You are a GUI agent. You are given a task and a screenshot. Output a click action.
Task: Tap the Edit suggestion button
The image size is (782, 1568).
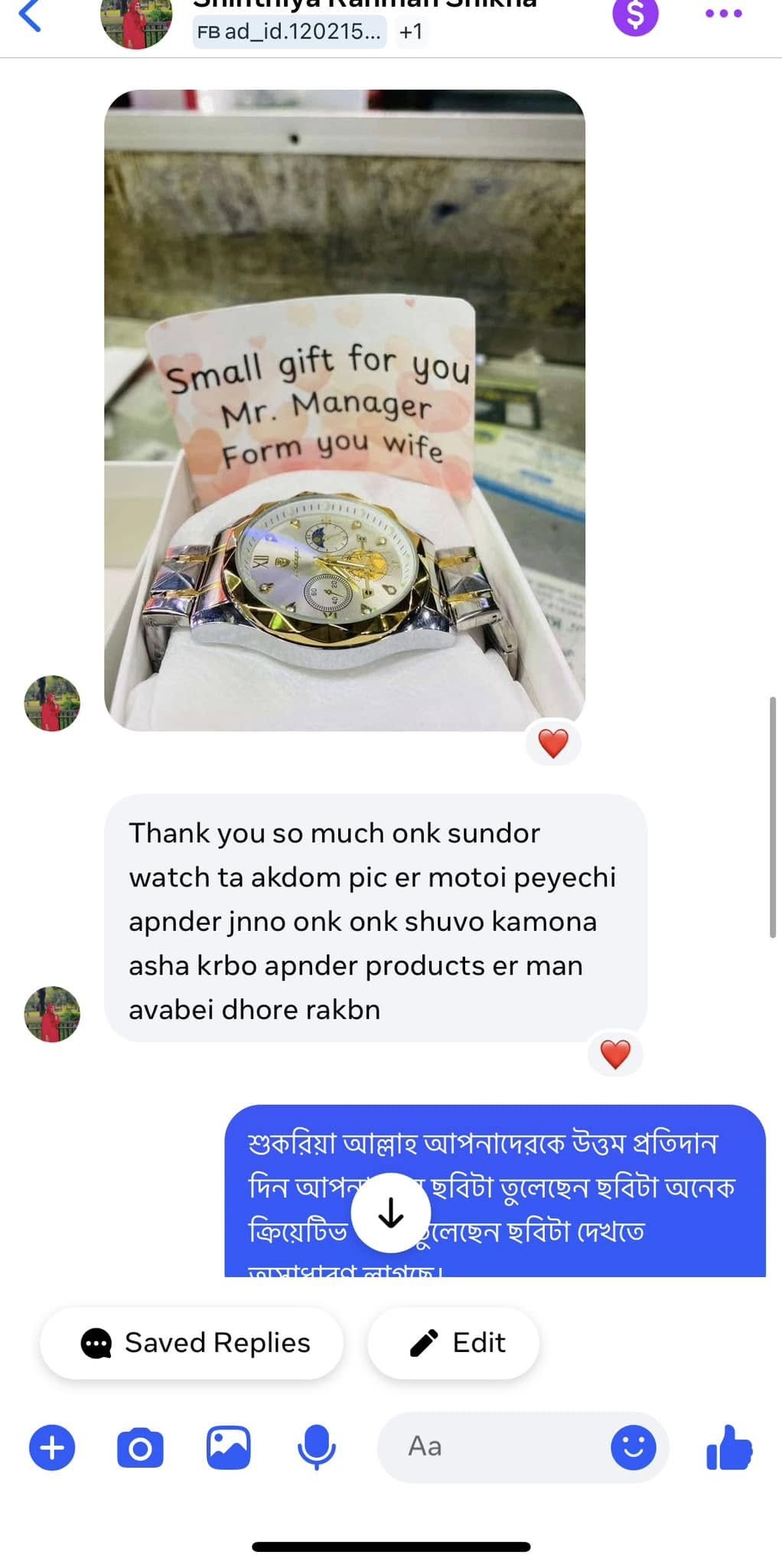(454, 1343)
